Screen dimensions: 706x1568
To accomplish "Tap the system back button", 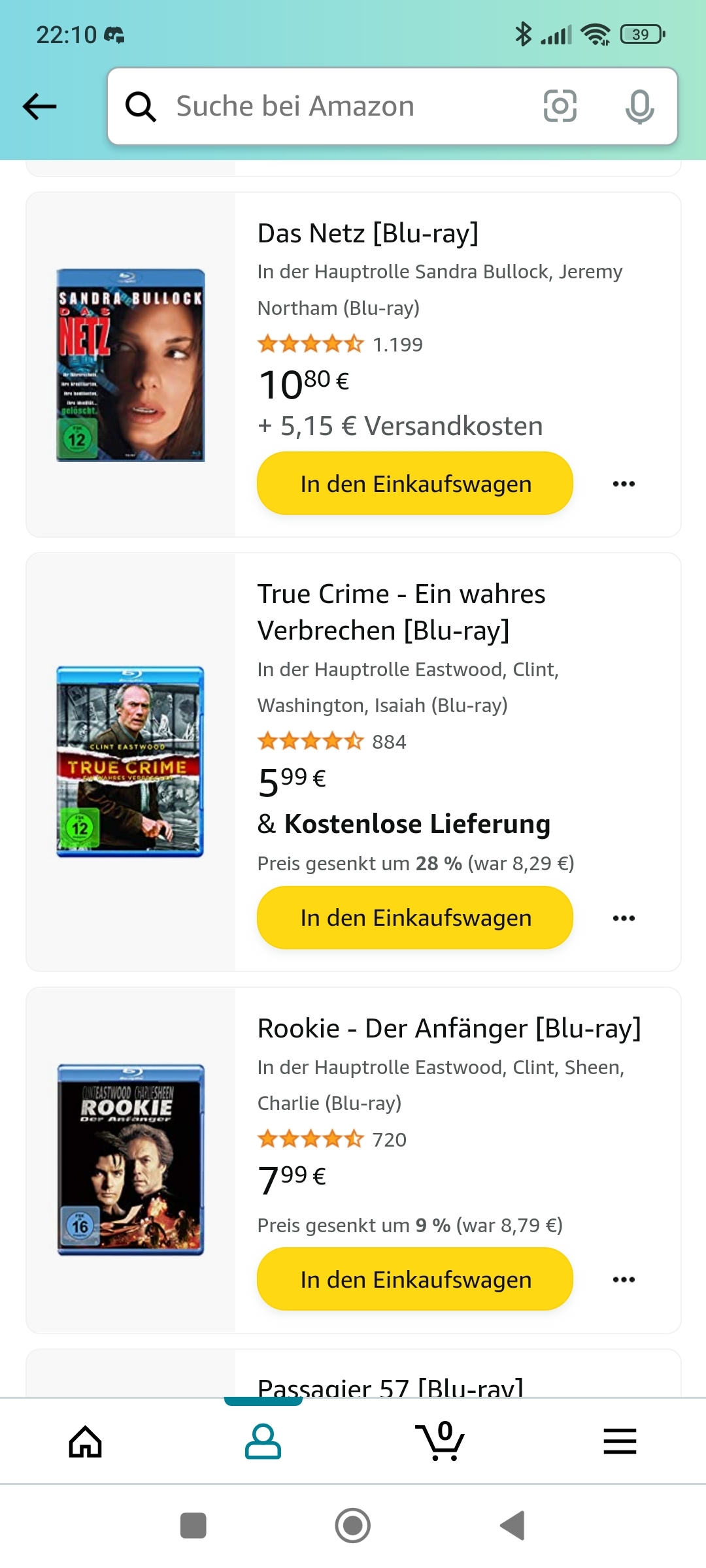I will pyautogui.click(x=513, y=1526).
